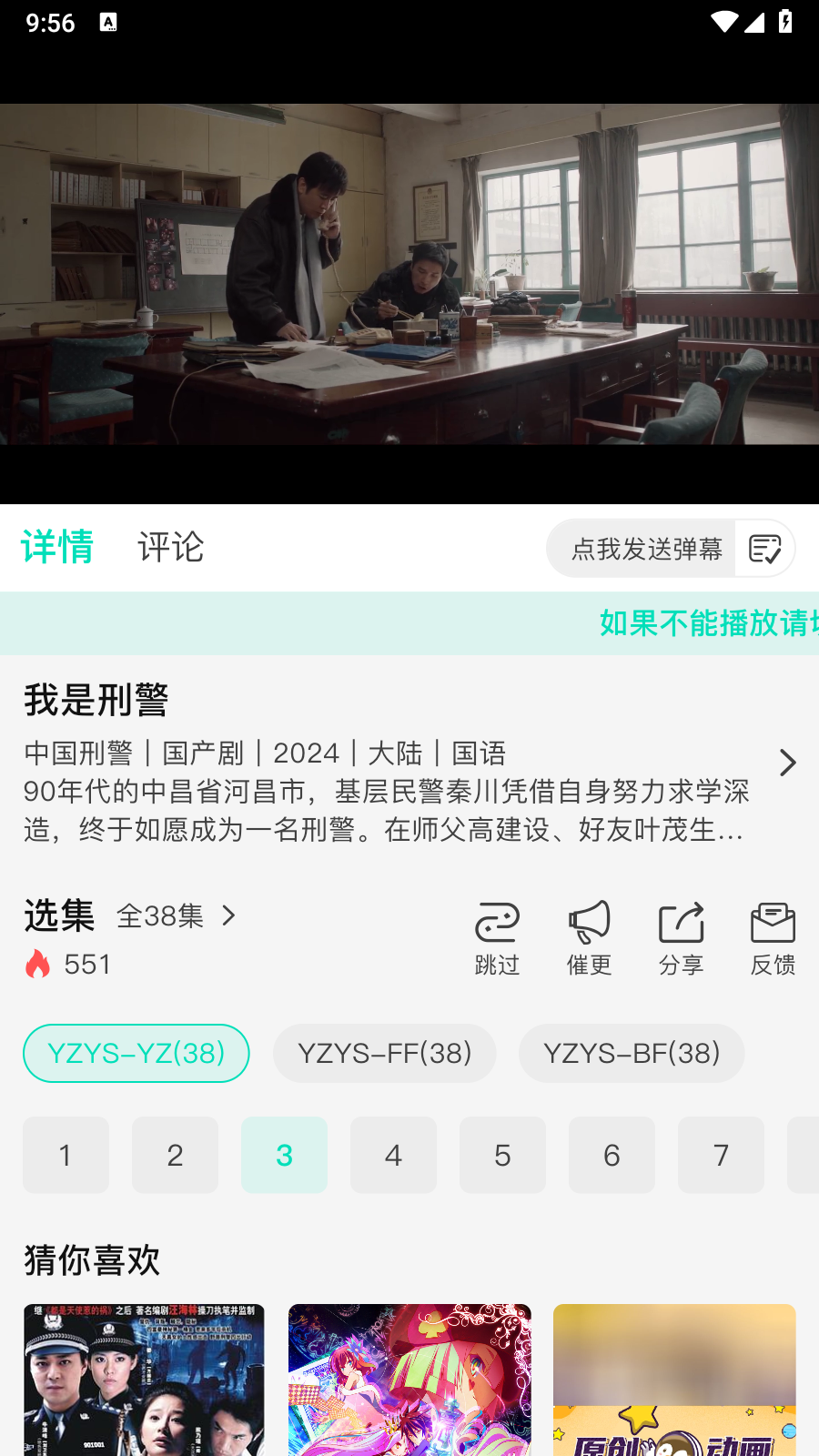
Task: Expand the show description with the right chevron
Action: click(x=786, y=763)
